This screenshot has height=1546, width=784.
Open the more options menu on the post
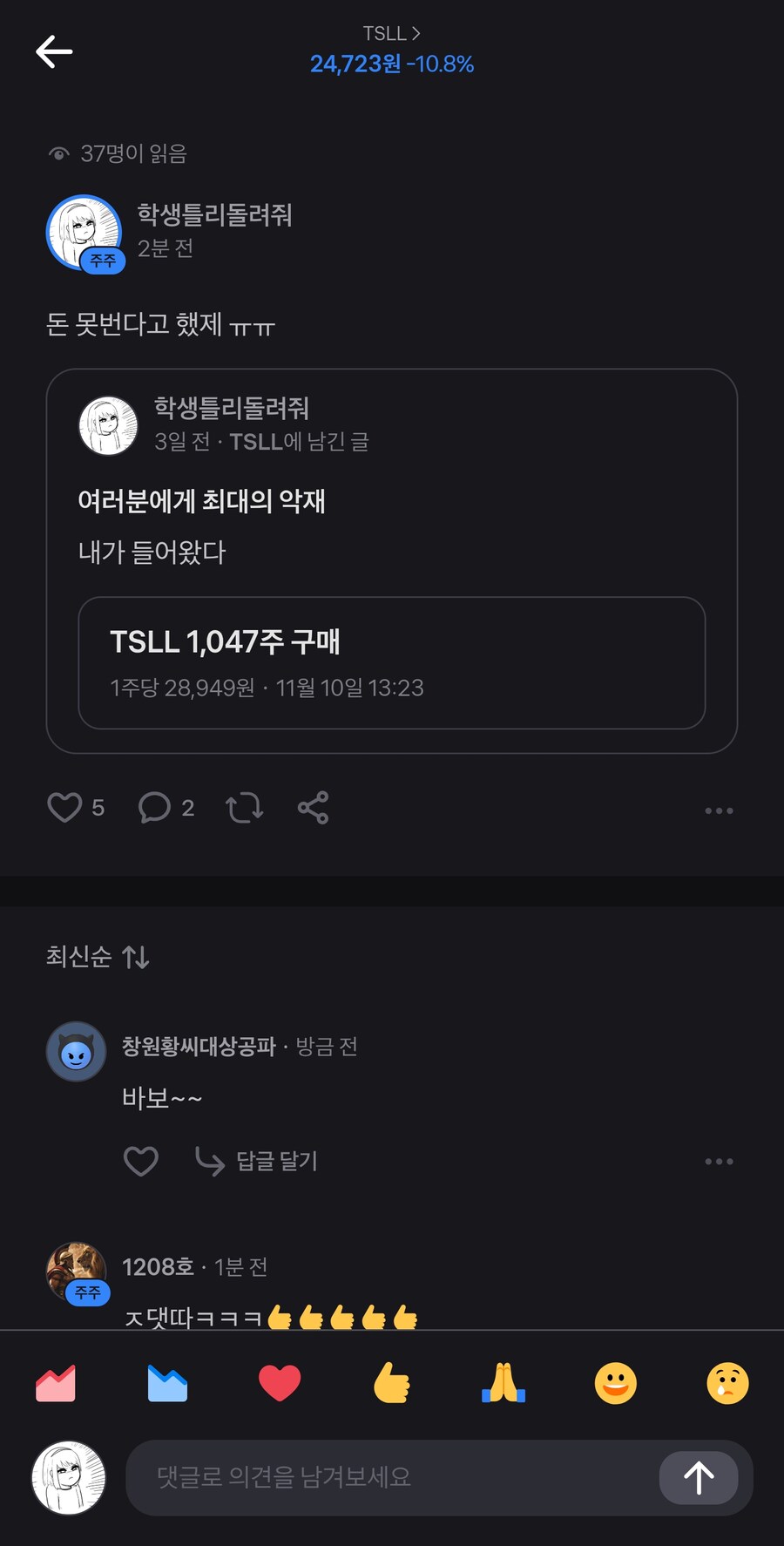pyautogui.click(x=718, y=810)
